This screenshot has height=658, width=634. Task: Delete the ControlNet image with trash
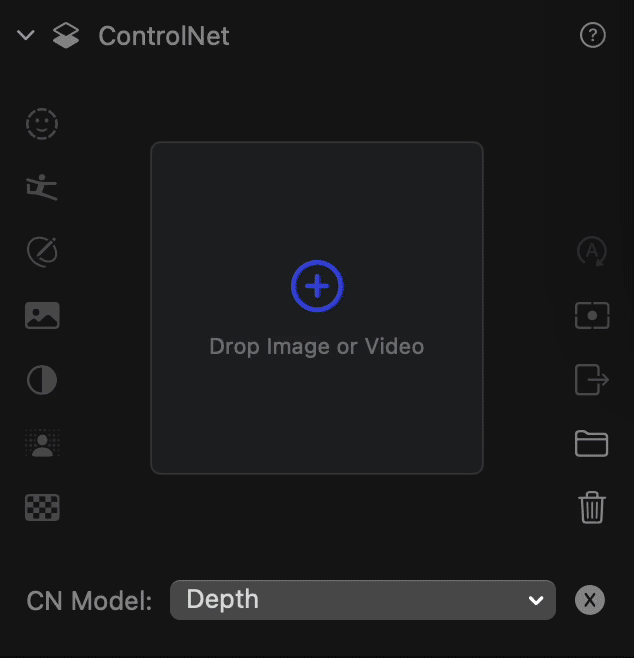point(592,508)
